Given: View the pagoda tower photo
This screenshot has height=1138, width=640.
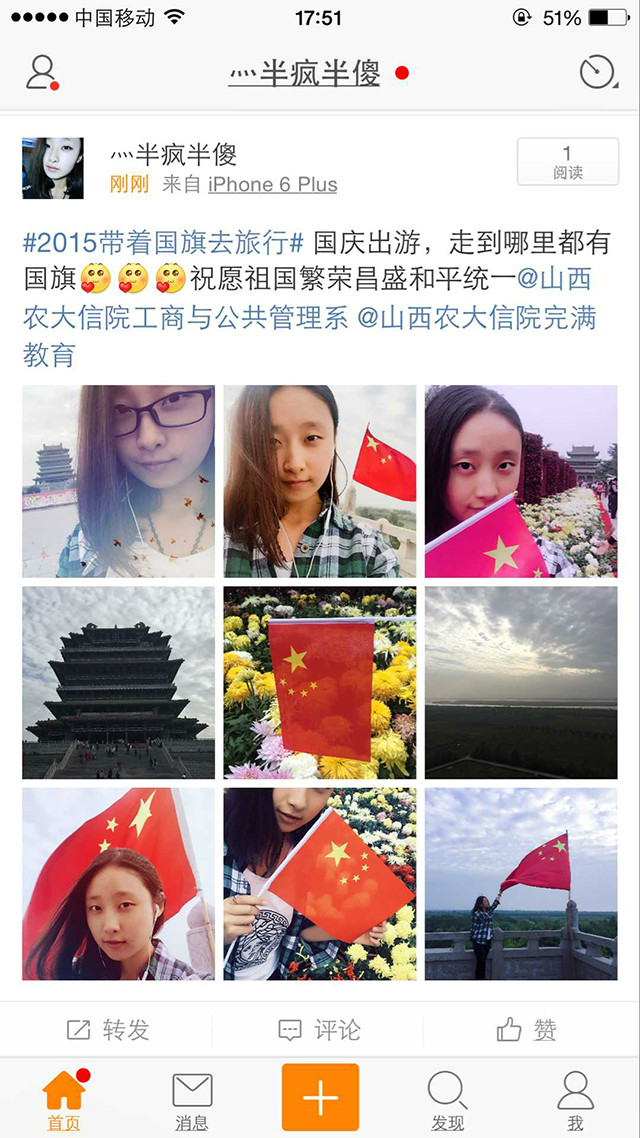Looking at the screenshot, I should click(118, 682).
